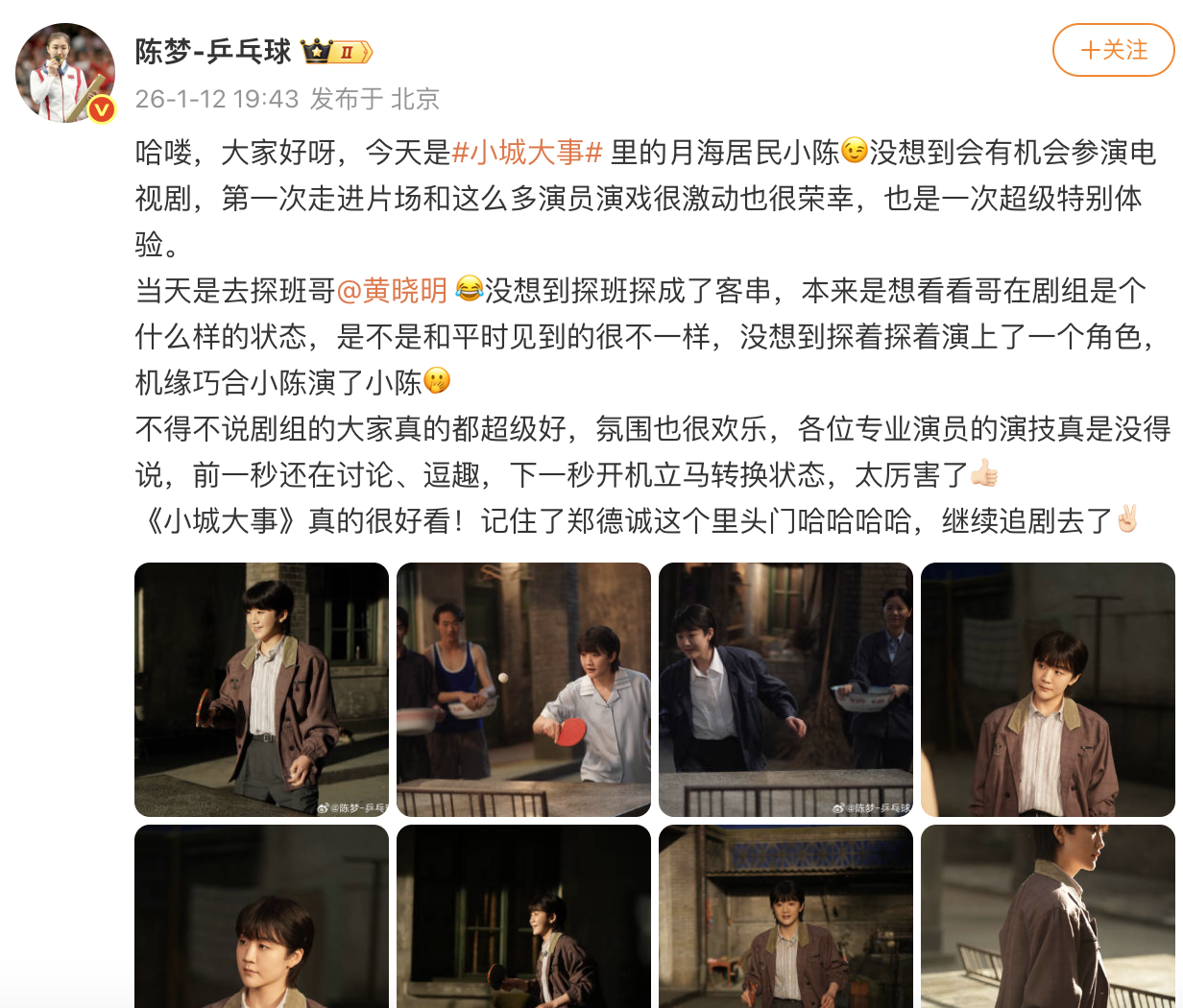The height and width of the screenshot is (1008, 1183).
Task: Open second-row first photo, close-up face
Action: tap(261, 917)
